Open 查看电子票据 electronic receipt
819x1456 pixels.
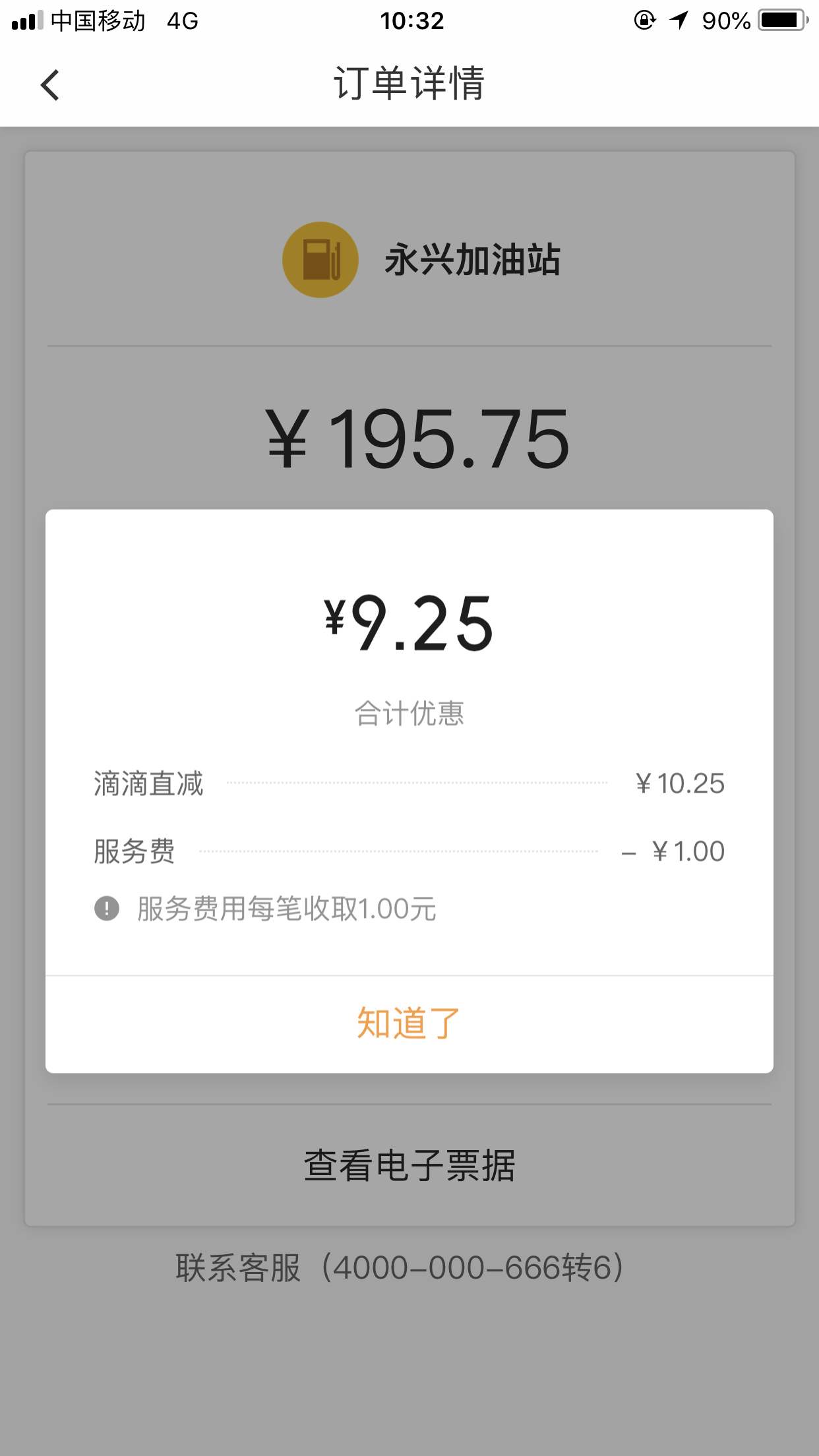pyautogui.click(x=409, y=1165)
